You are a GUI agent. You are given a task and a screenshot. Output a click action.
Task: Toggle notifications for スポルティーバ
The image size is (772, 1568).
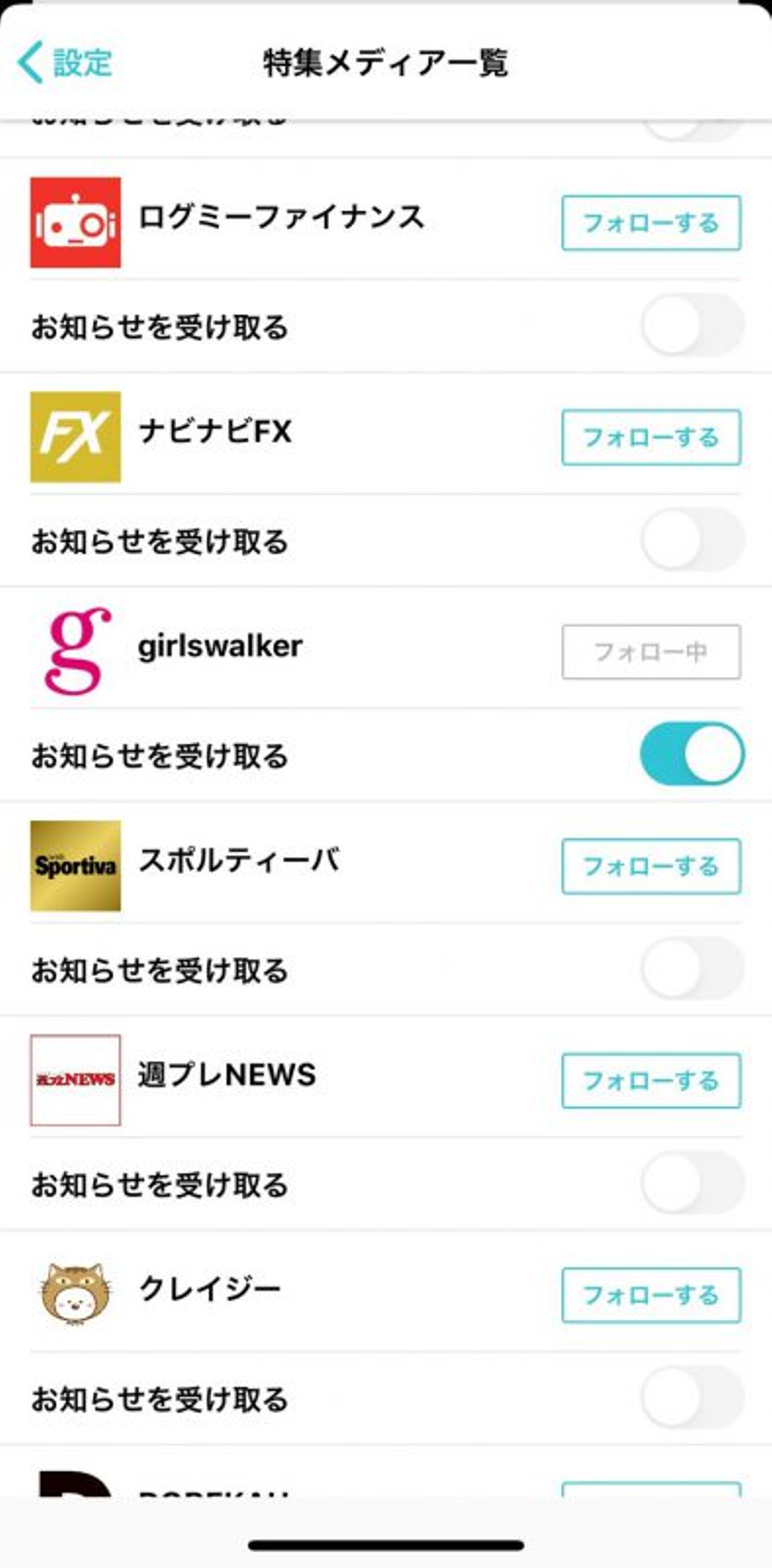[692, 968]
